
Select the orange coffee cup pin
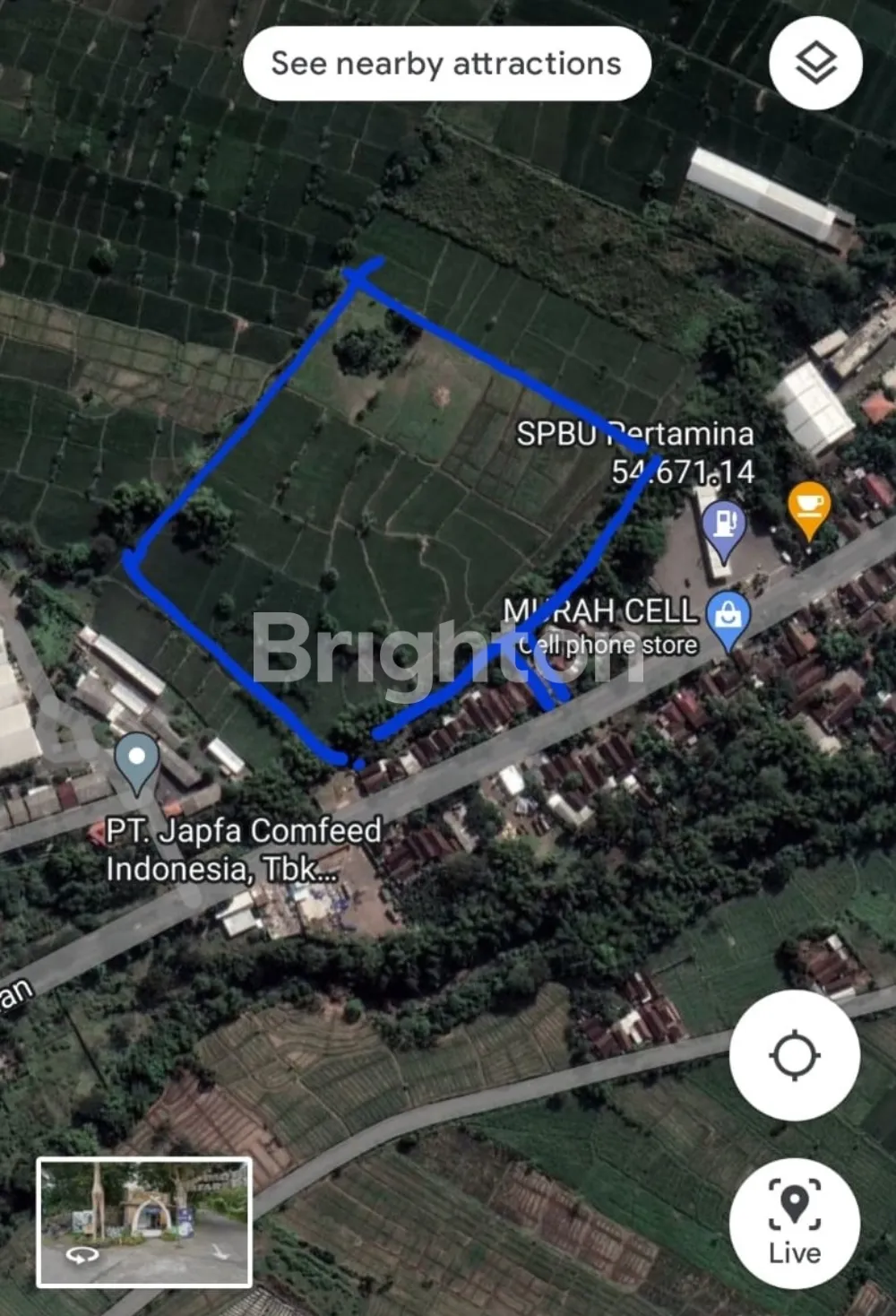808,506
